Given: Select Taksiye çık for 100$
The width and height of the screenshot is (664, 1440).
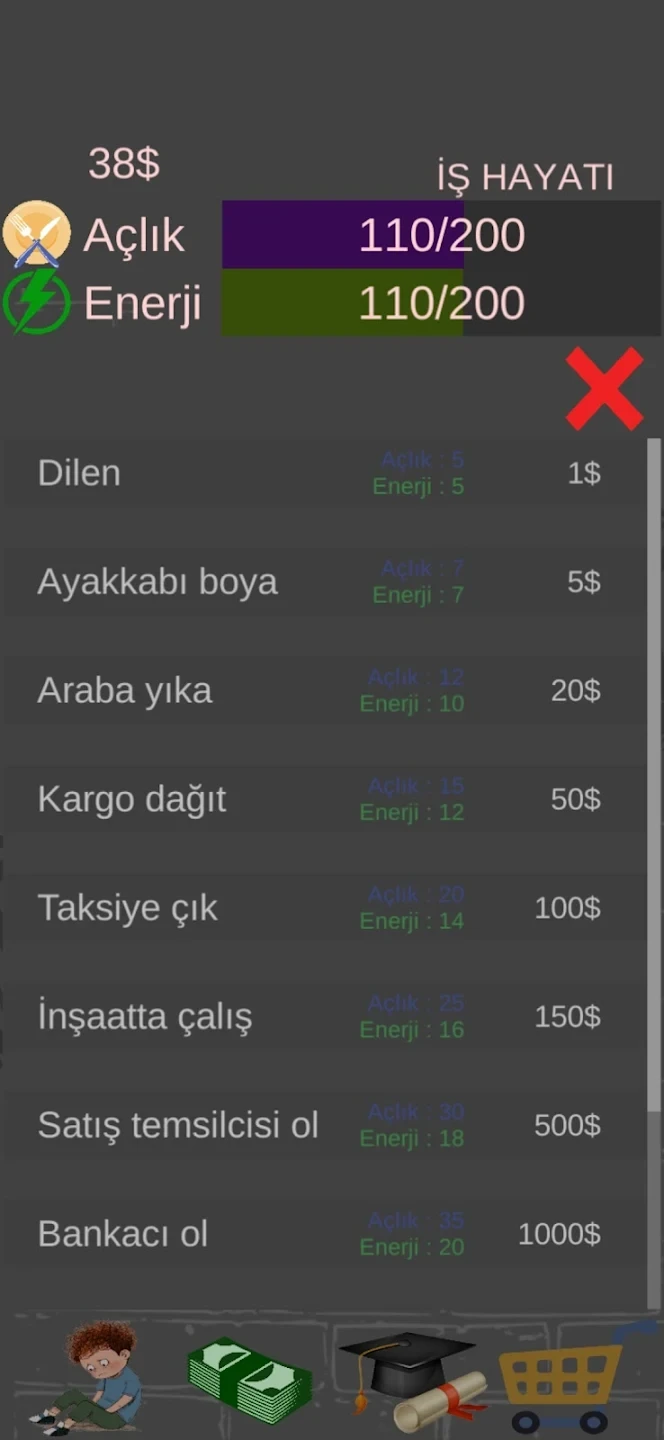Looking at the screenshot, I should pyautogui.click(x=320, y=908).
